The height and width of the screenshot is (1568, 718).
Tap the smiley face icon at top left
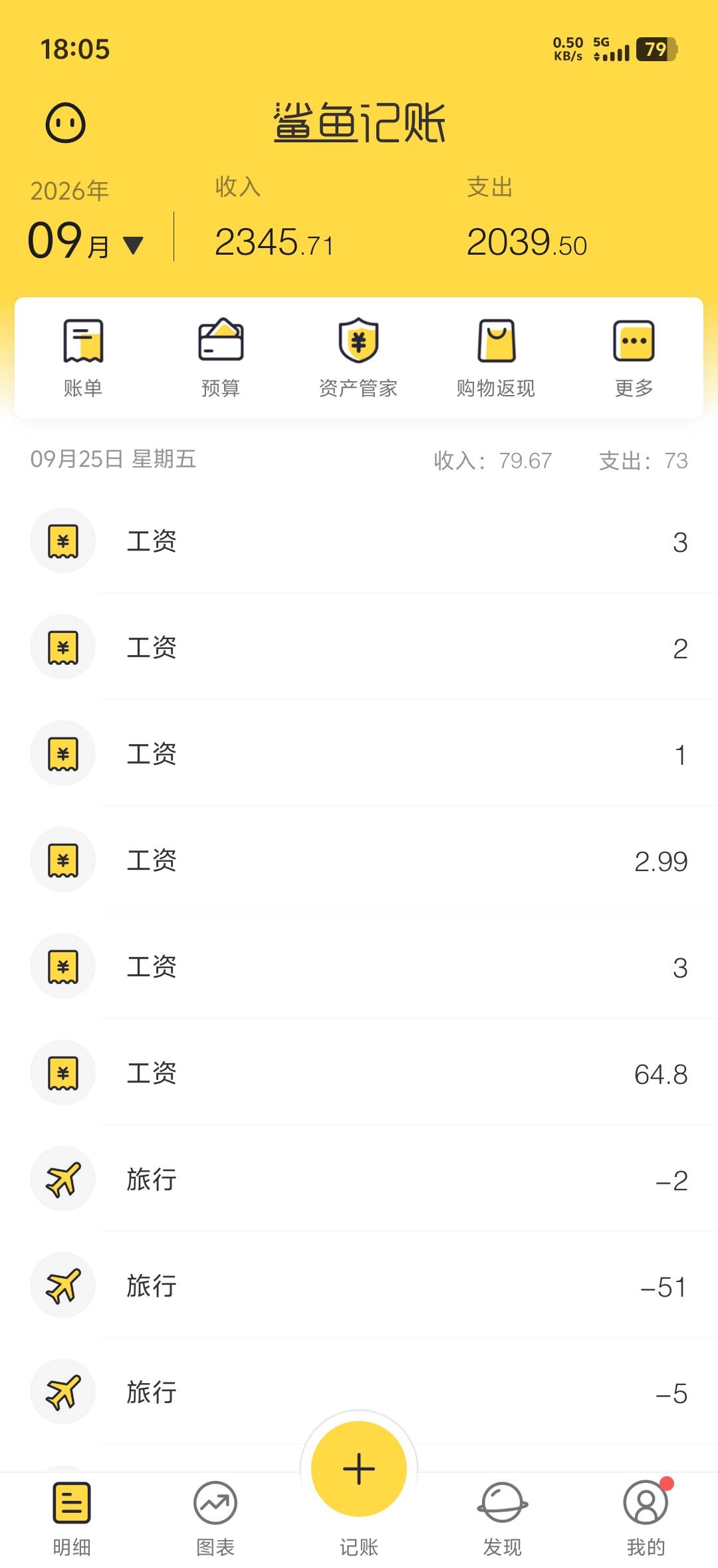65,123
